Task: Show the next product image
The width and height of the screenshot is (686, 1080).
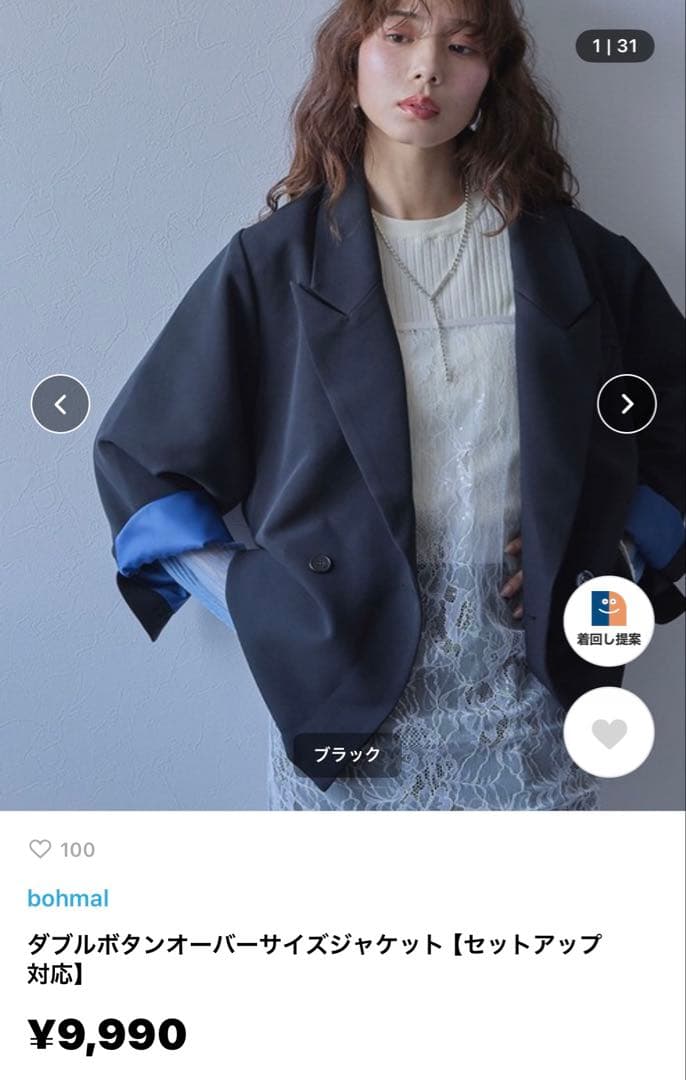Action: (x=627, y=404)
